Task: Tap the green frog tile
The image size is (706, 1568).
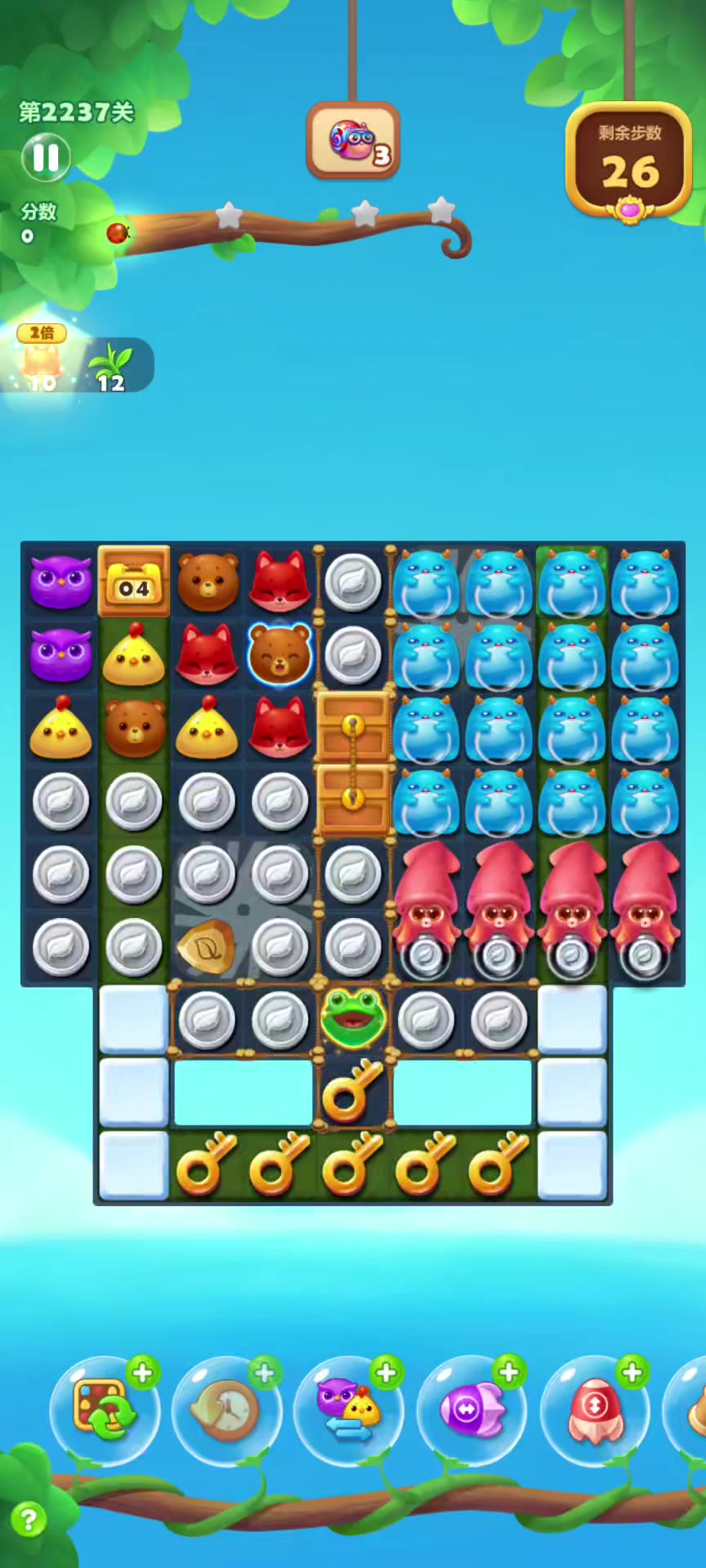Action: 352,1018
